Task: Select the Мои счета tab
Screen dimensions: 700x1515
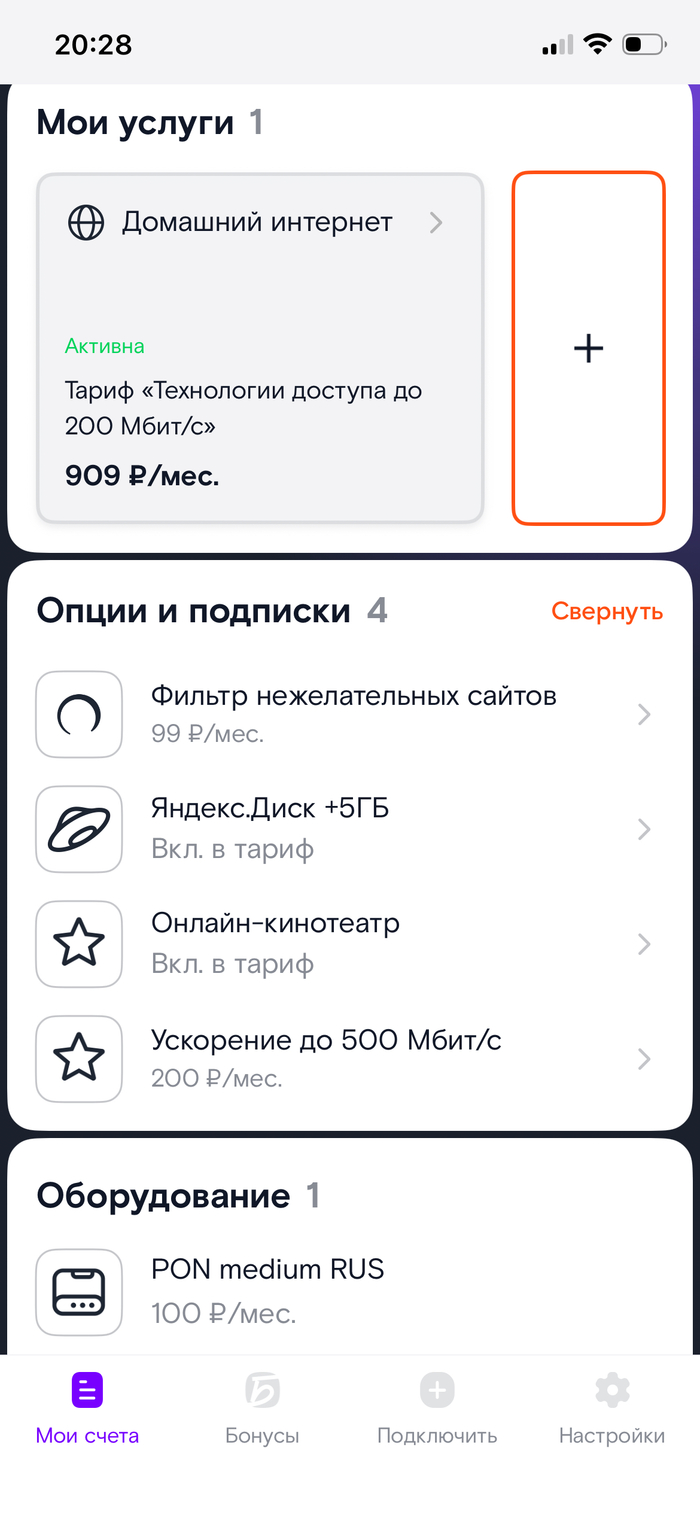Action: coord(87,1409)
